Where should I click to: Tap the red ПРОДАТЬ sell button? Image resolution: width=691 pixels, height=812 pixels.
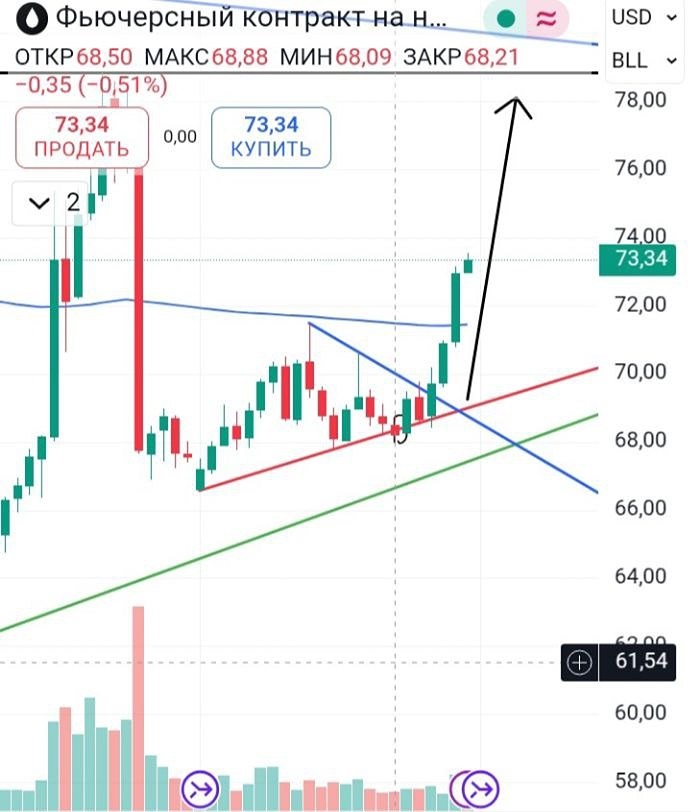(82, 137)
